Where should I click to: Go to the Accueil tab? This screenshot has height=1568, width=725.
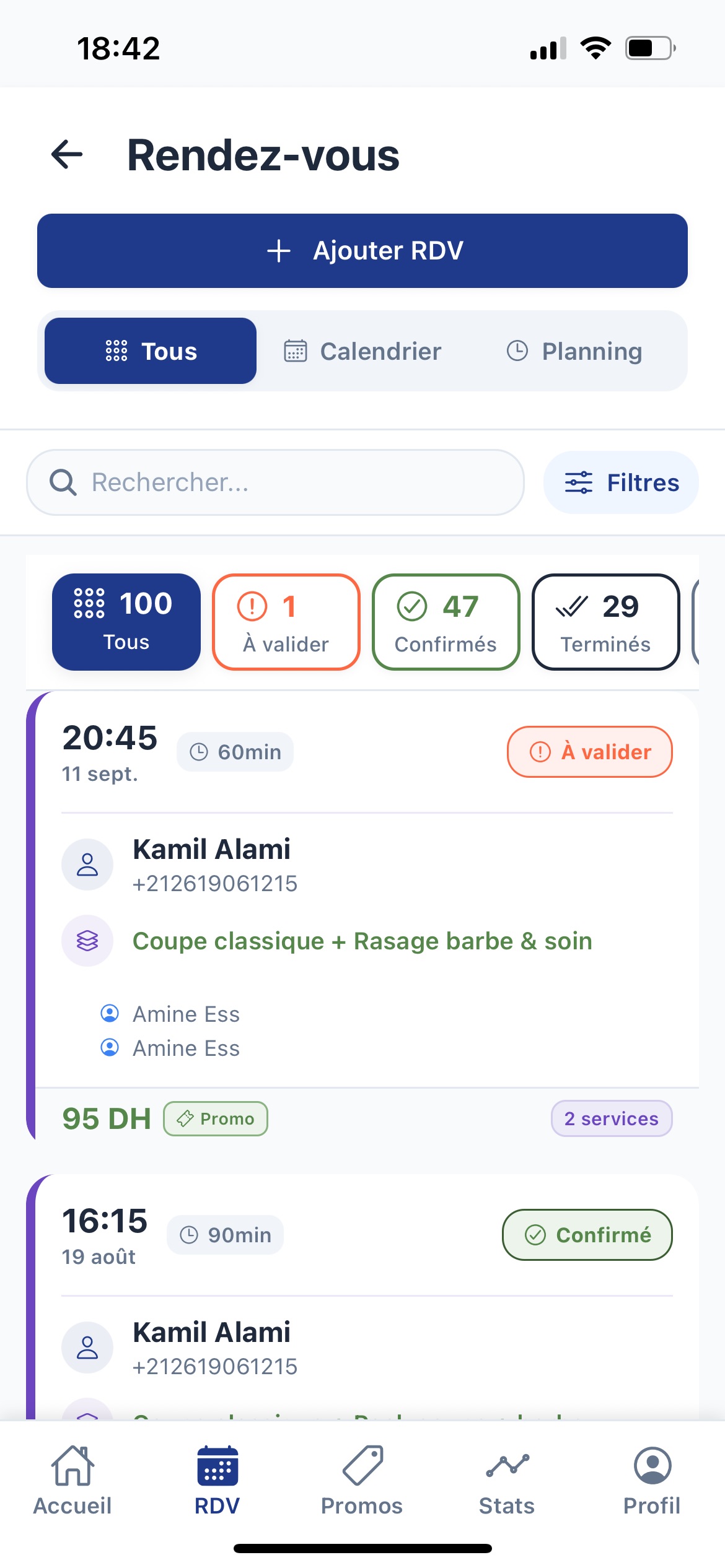[x=72, y=1480]
